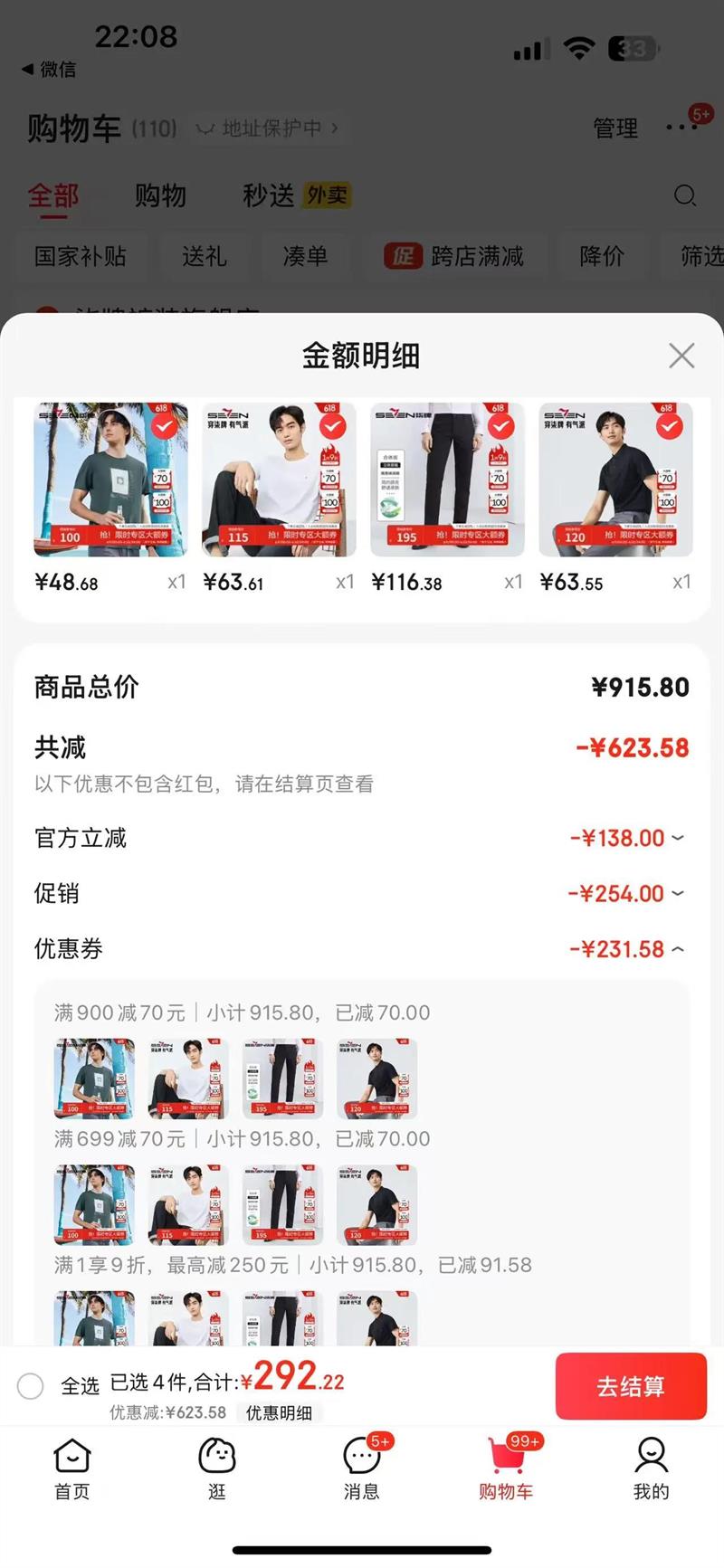Open the 消息 messages tab

[361, 1469]
